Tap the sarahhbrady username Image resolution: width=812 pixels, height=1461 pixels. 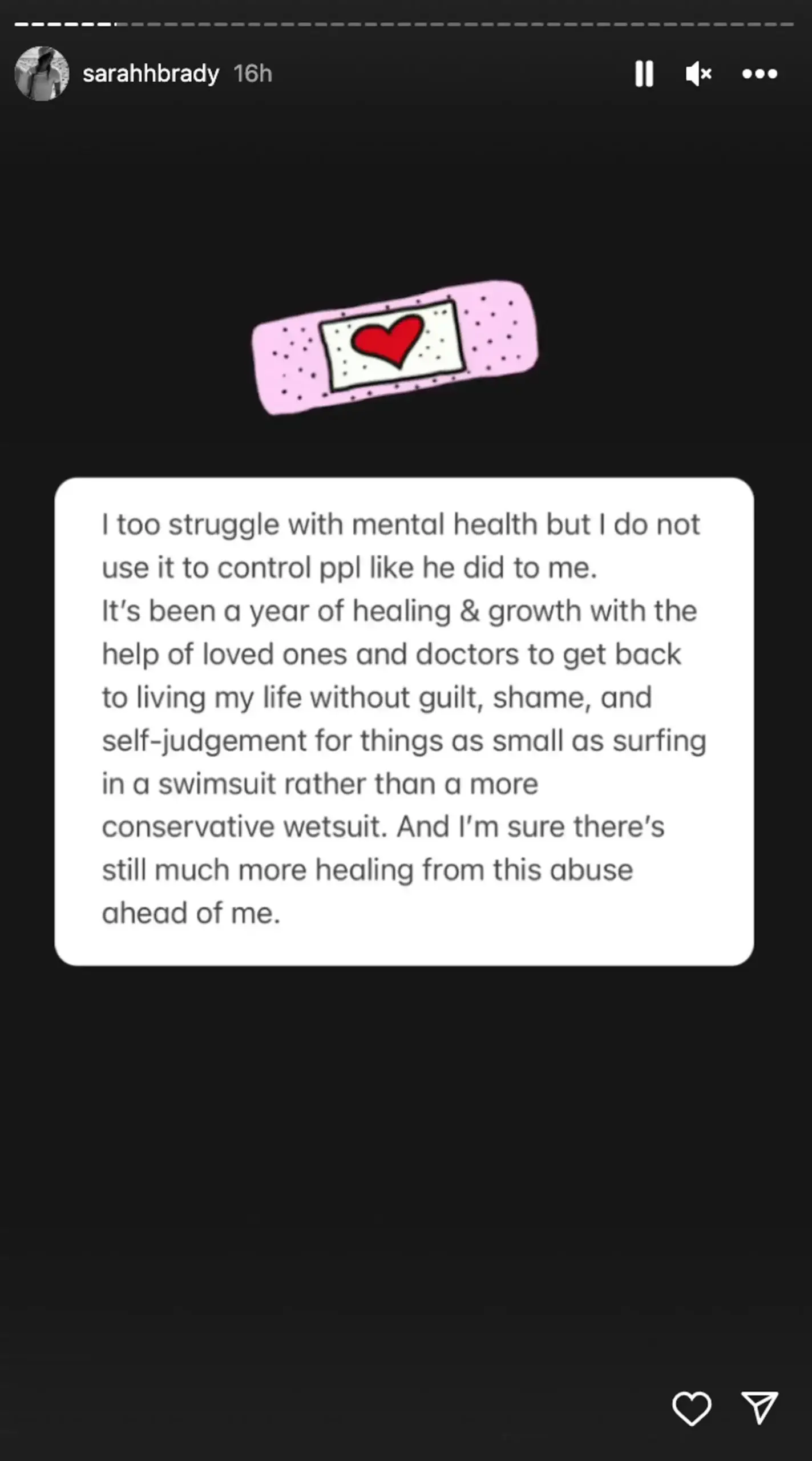click(x=151, y=74)
